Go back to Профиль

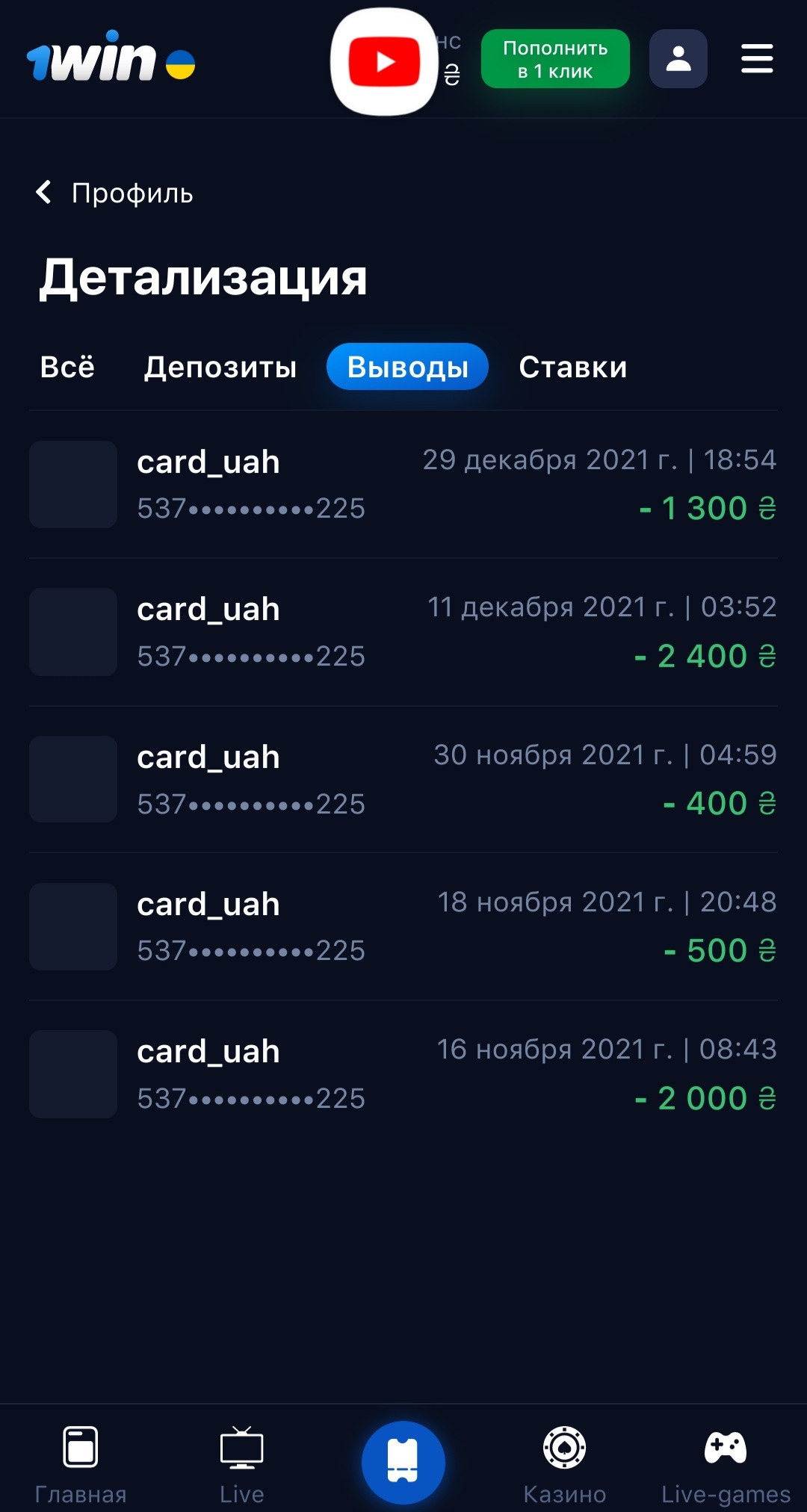(x=114, y=193)
